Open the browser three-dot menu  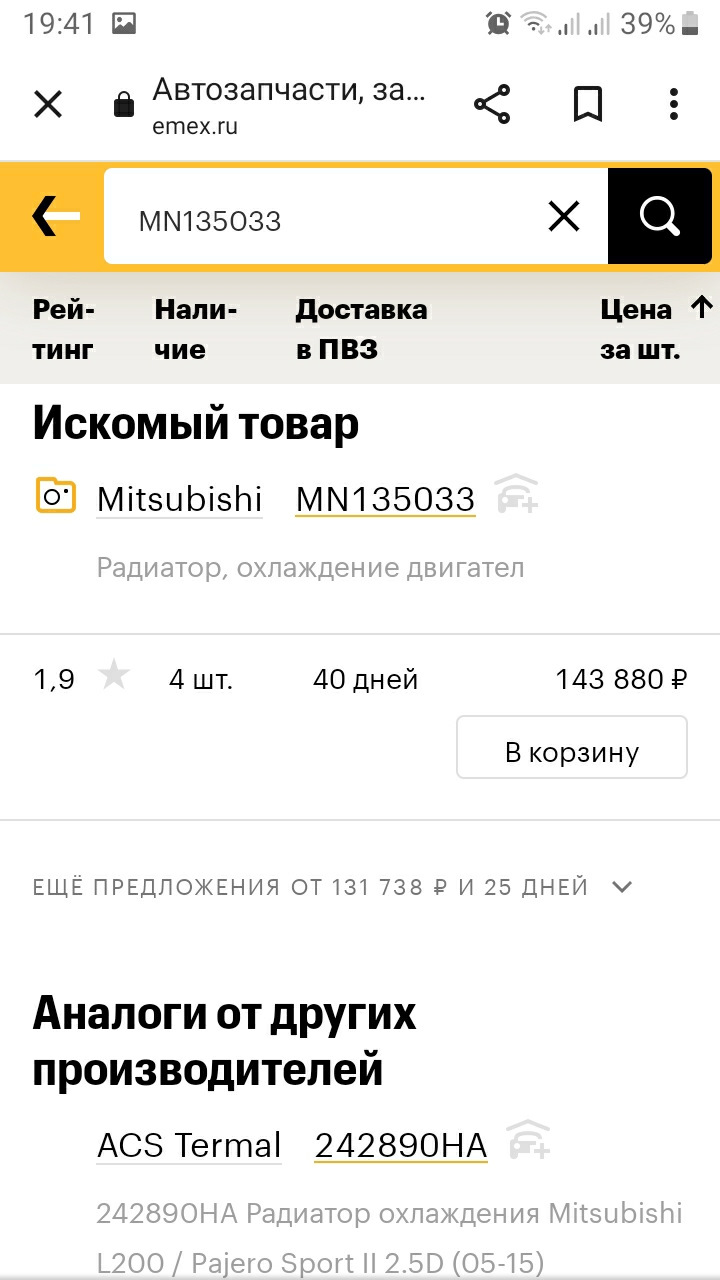672,104
